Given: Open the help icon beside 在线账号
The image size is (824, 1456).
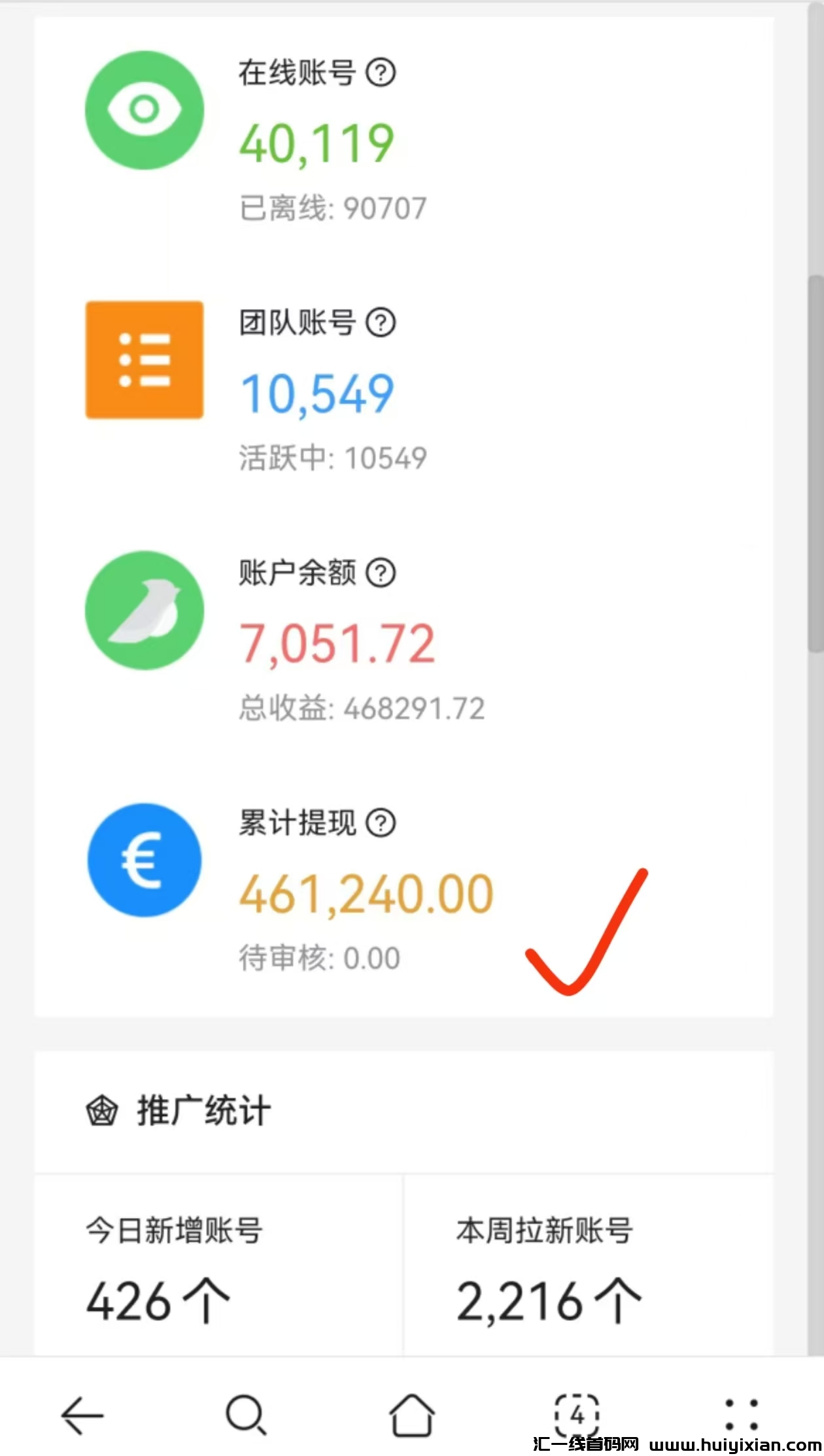Looking at the screenshot, I should (381, 73).
